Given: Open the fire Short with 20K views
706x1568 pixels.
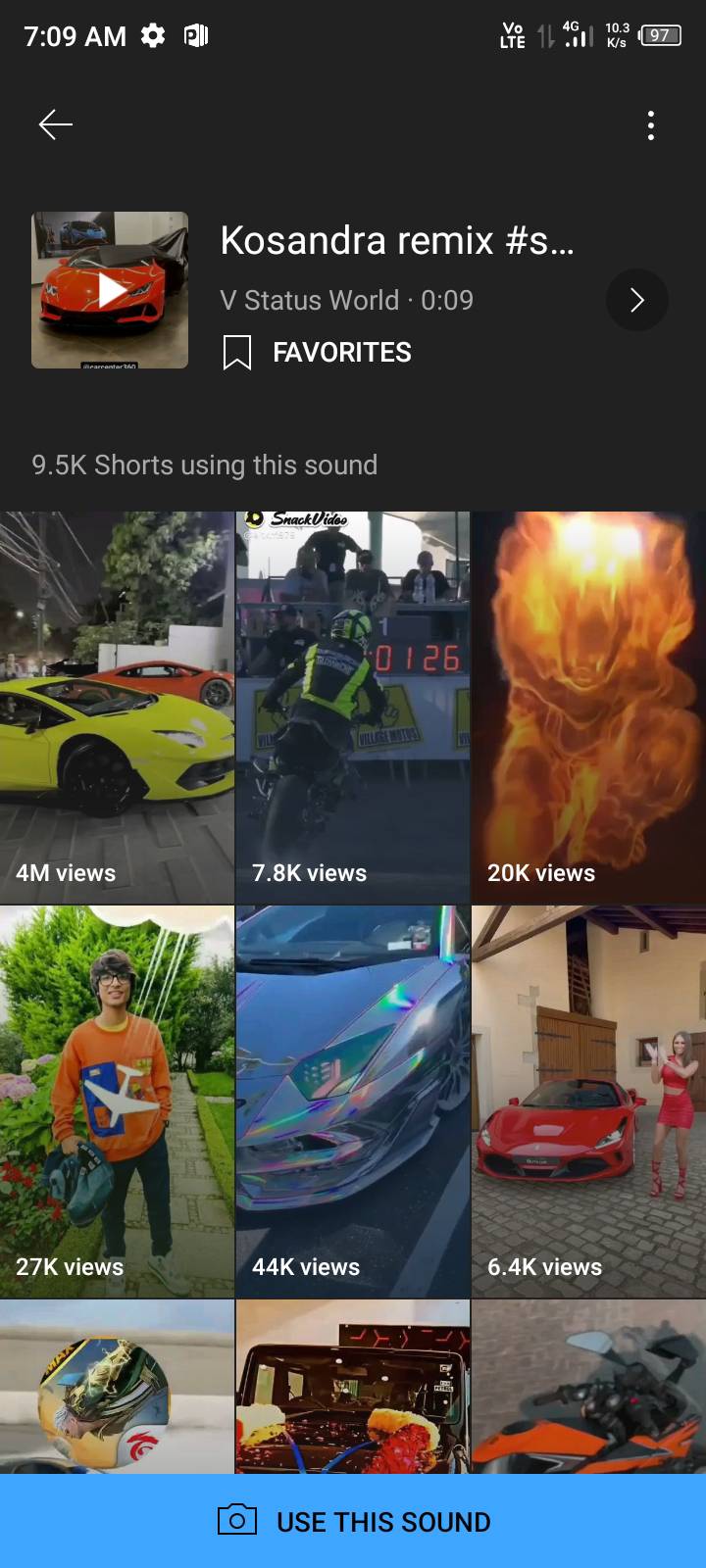Looking at the screenshot, I should (588, 708).
